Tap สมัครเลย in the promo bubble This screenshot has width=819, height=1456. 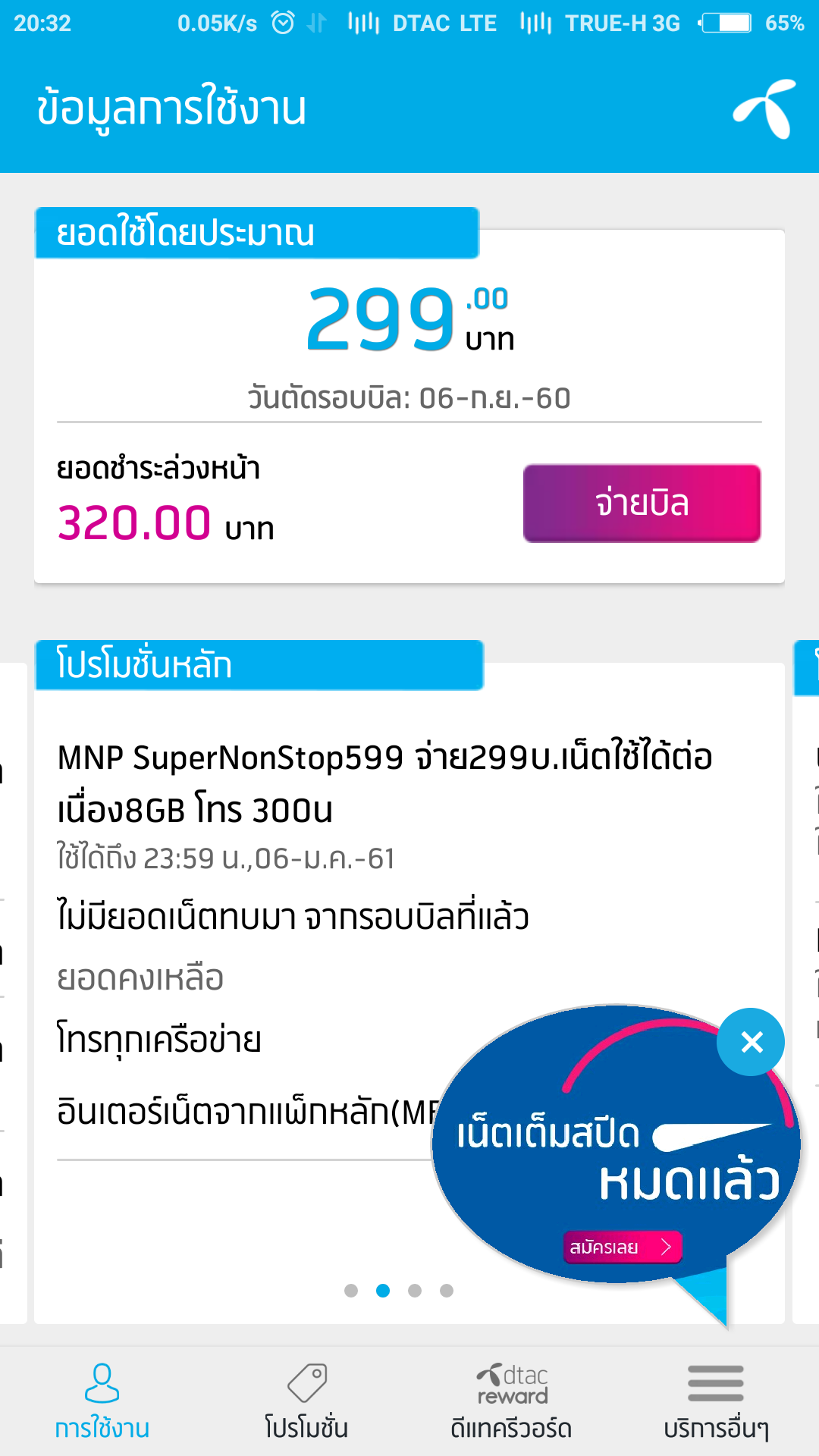click(622, 1247)
